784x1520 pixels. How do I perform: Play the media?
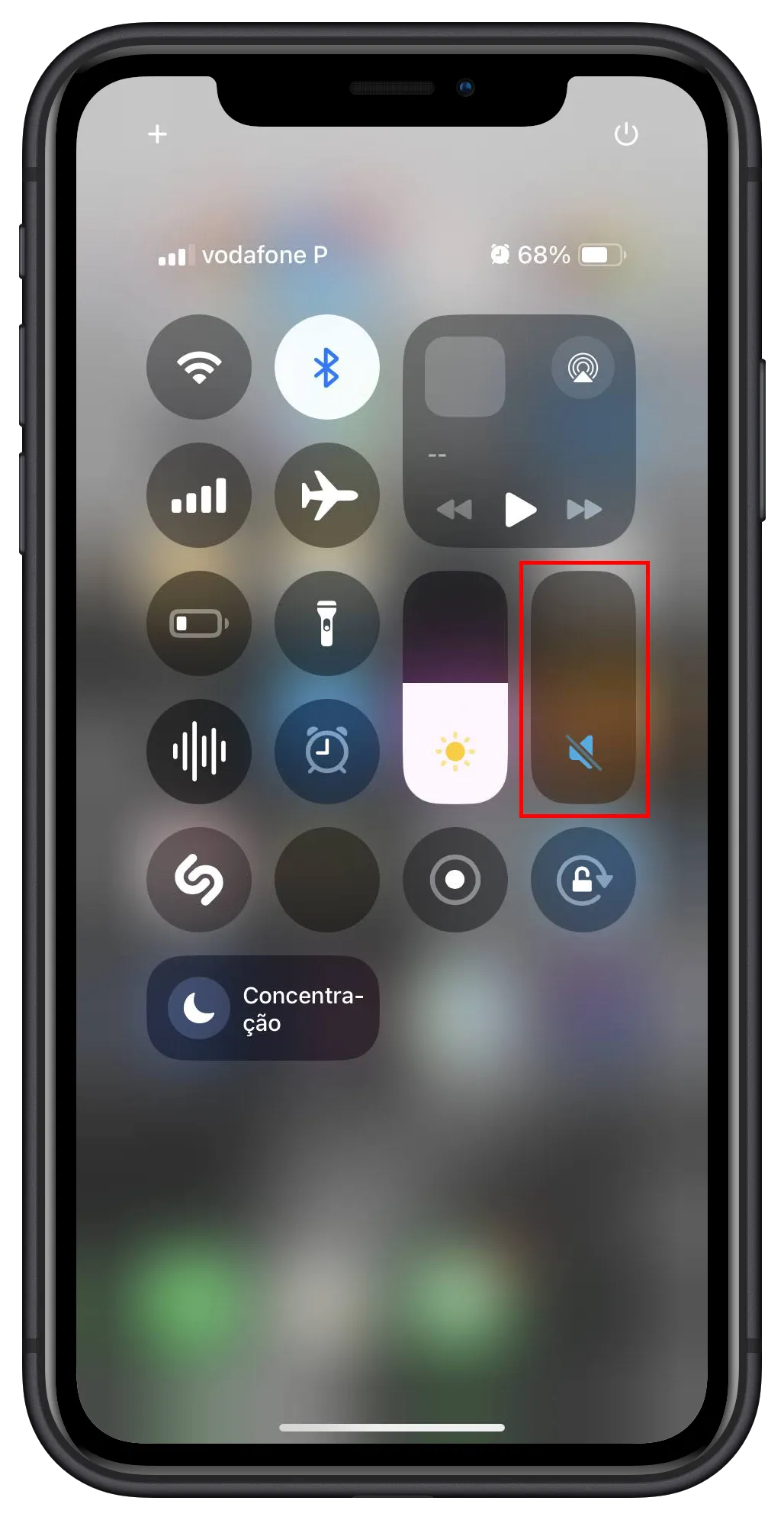click(520, 509)
